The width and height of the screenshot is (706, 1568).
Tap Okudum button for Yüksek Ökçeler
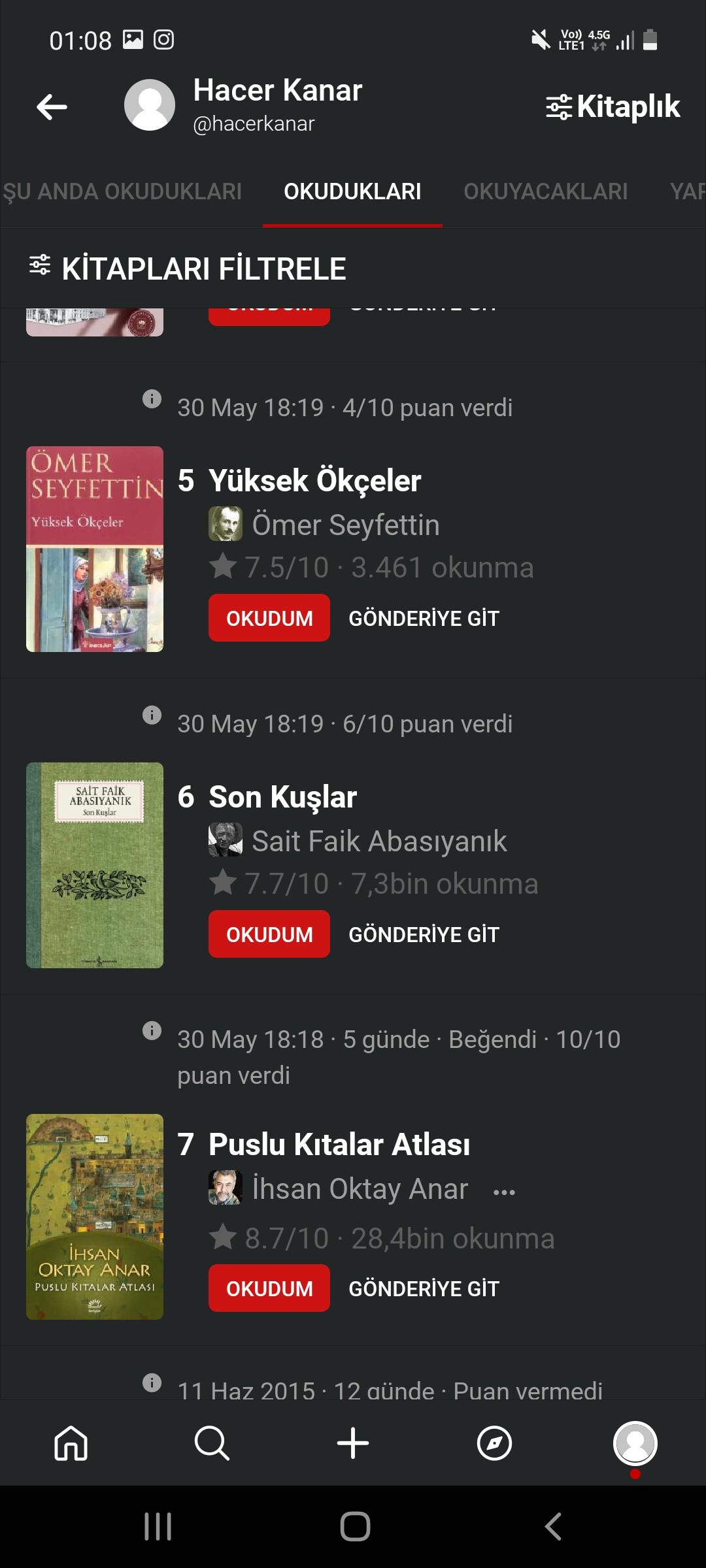point(269,618)
